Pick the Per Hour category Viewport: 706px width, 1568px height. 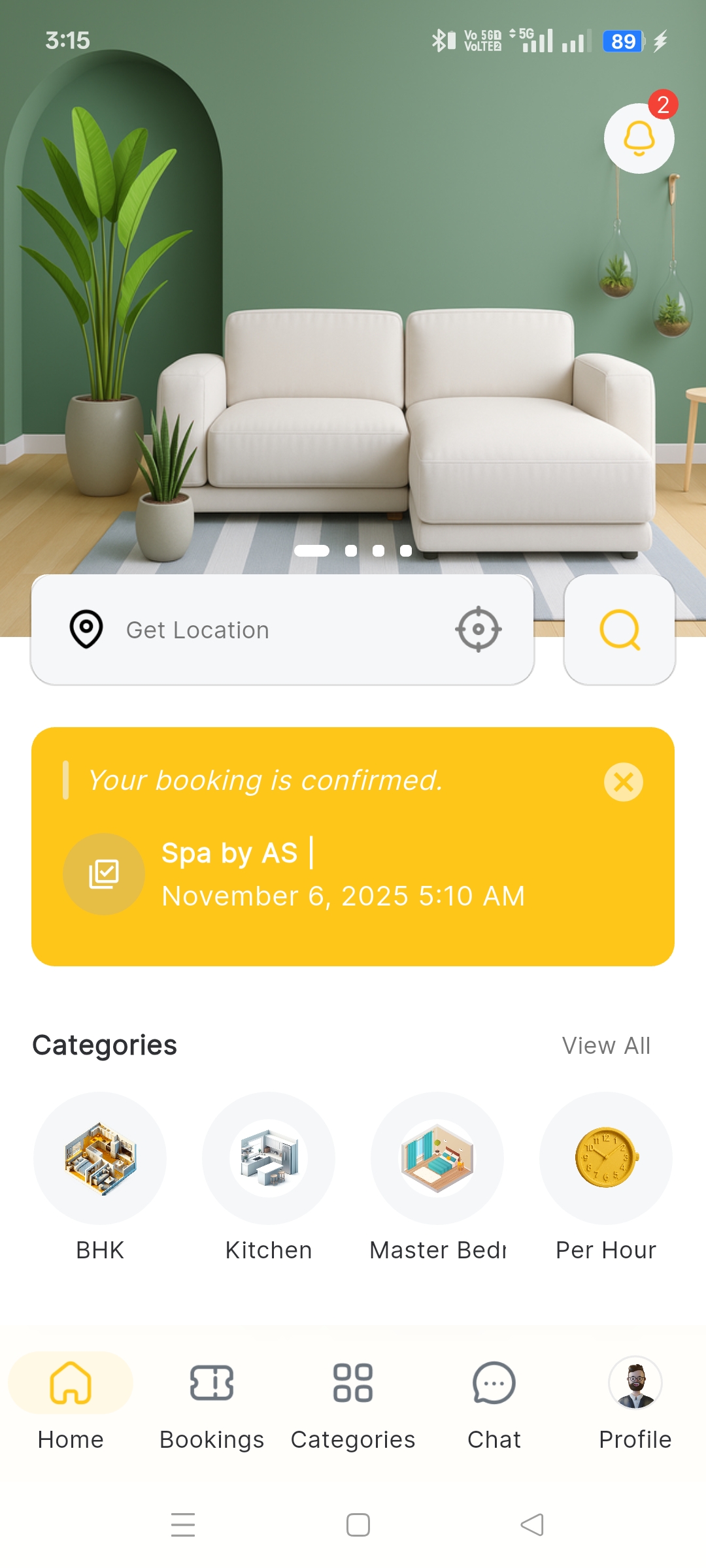605,1158
